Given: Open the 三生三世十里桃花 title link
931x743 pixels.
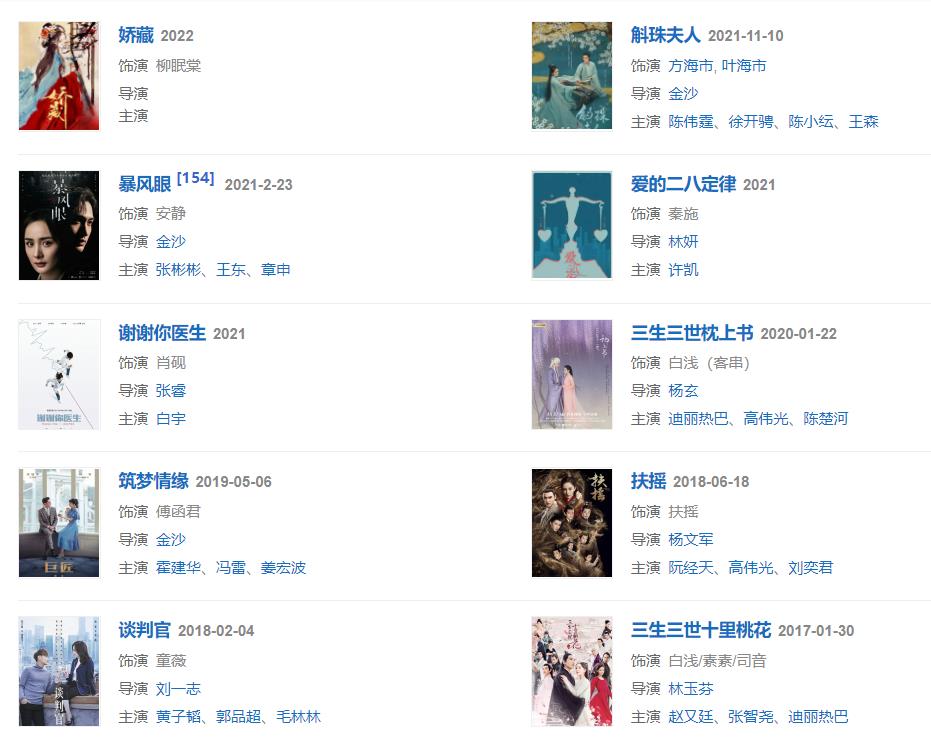Looking at the screenshot, I should (x=701, y=630).
